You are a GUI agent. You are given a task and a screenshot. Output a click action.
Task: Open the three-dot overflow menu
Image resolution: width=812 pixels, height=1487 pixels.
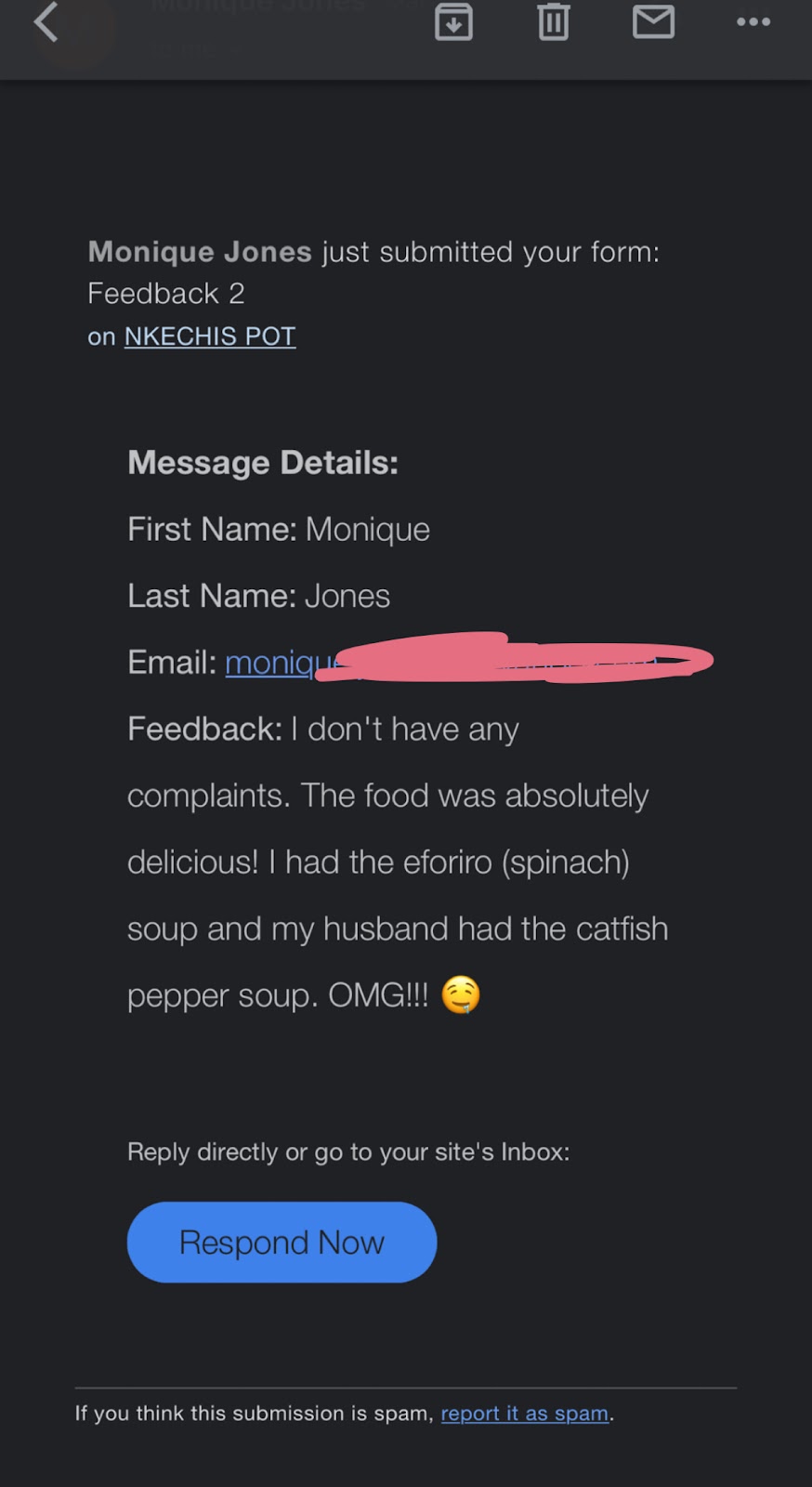pos(753,22)
